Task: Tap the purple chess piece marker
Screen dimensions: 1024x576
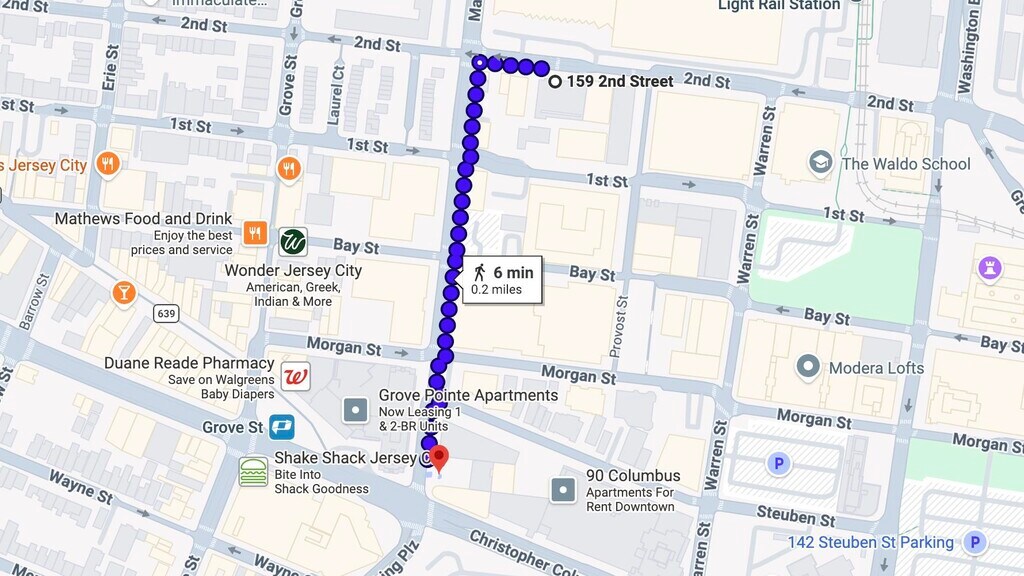Action: coord(989,268)
